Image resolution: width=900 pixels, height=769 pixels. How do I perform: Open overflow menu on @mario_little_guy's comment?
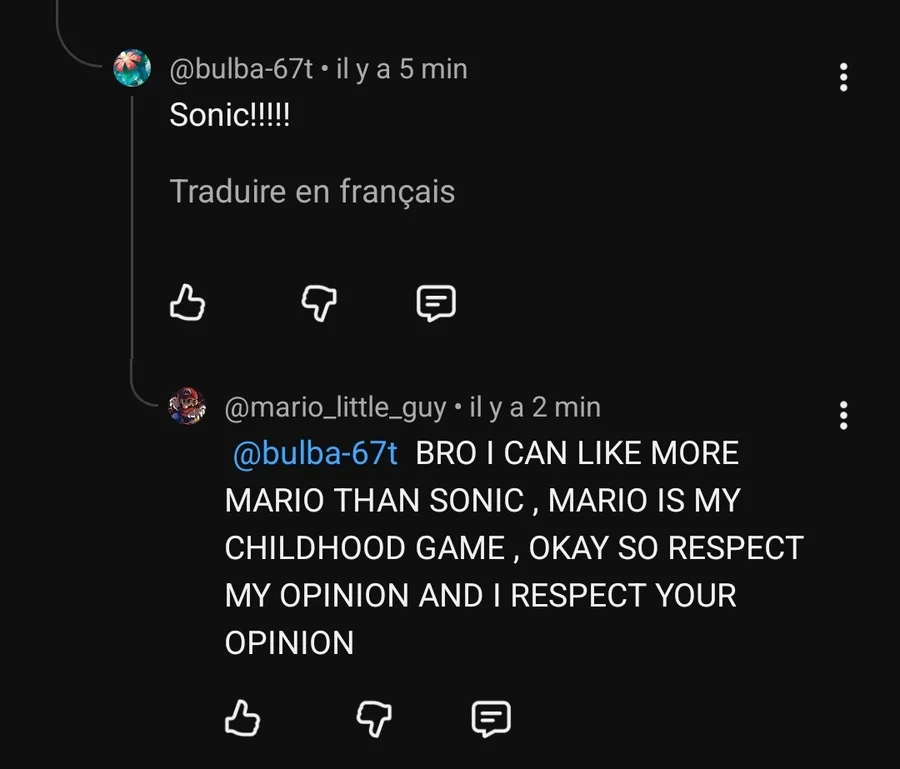click(843, 415)
